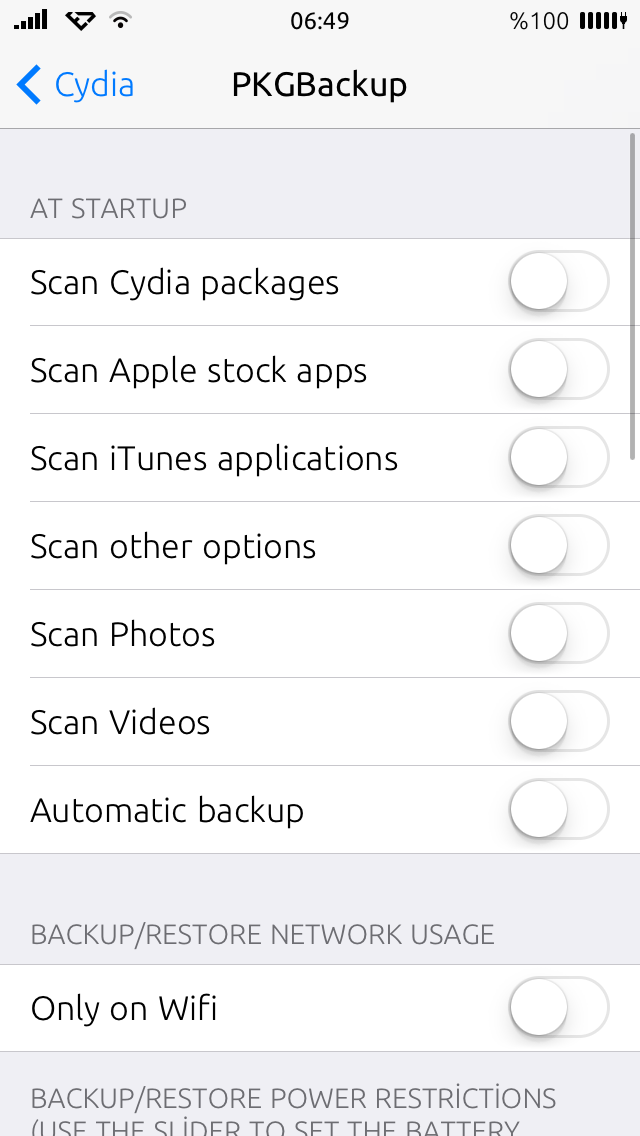This screenshot has width=640, height=1136.
Task: Enable Scan Cydia packages at startup
Action: (x=559, y=281)
